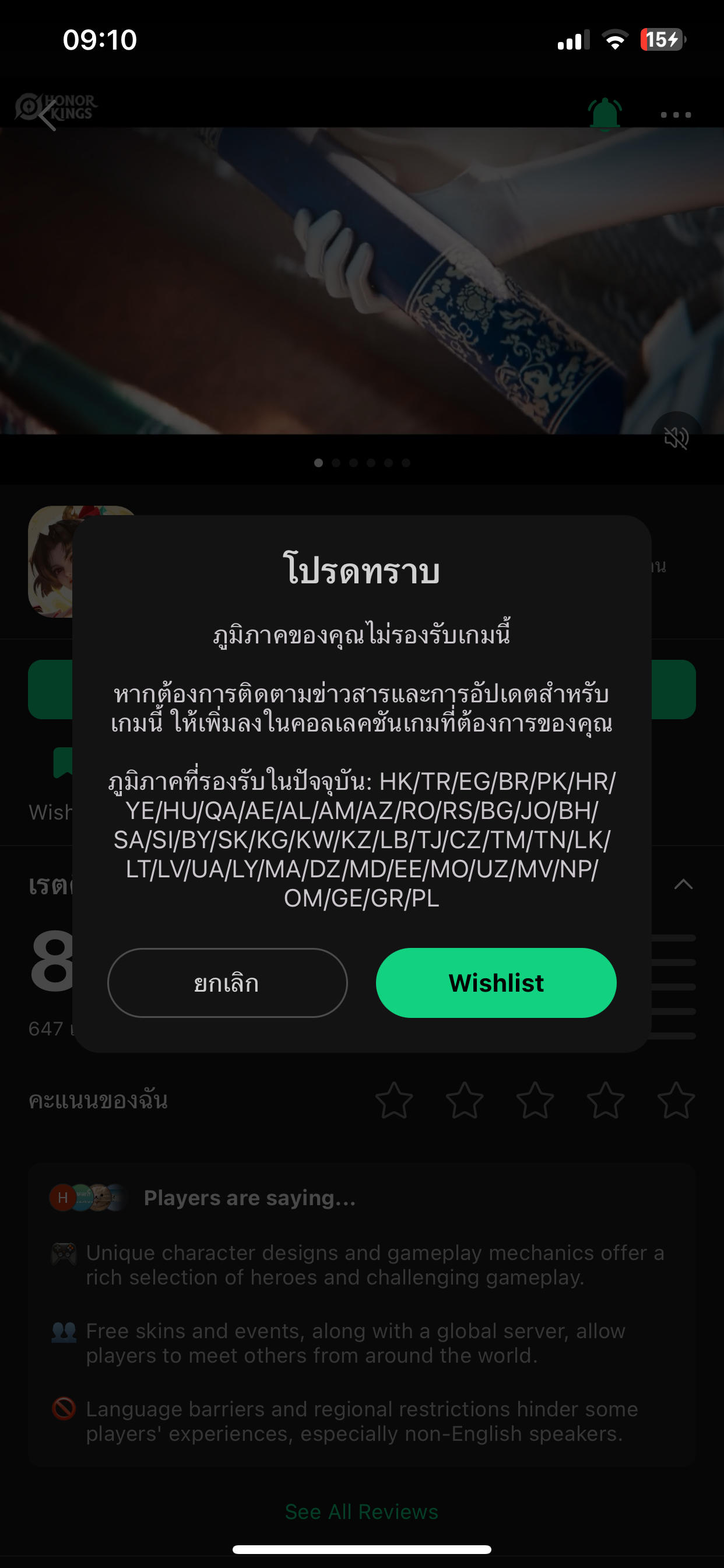Select the first carousel pagination dot
The height and width of the screenshot is (1568, 724).
(318, 463)
